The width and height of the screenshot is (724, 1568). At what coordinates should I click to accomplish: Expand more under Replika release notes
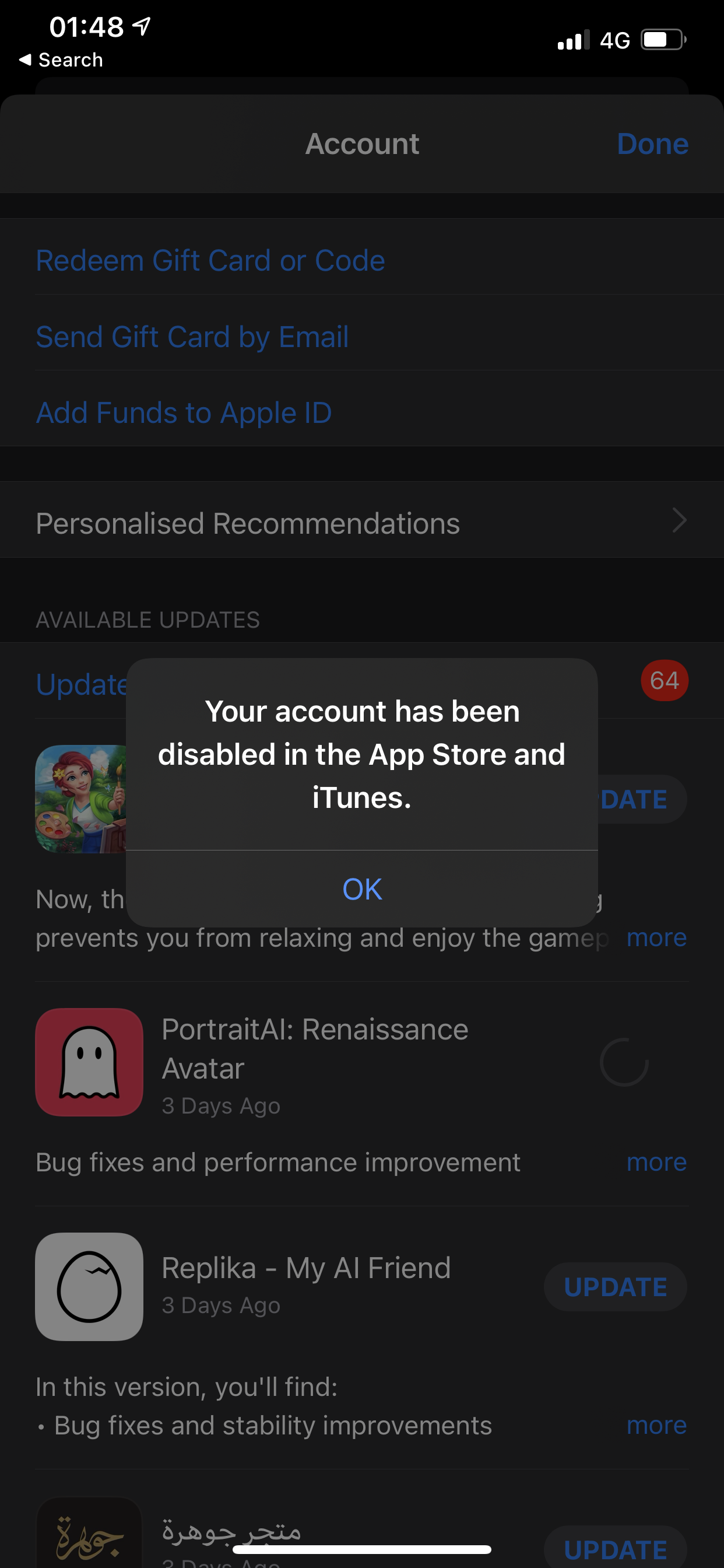[x=656, y=1426]
